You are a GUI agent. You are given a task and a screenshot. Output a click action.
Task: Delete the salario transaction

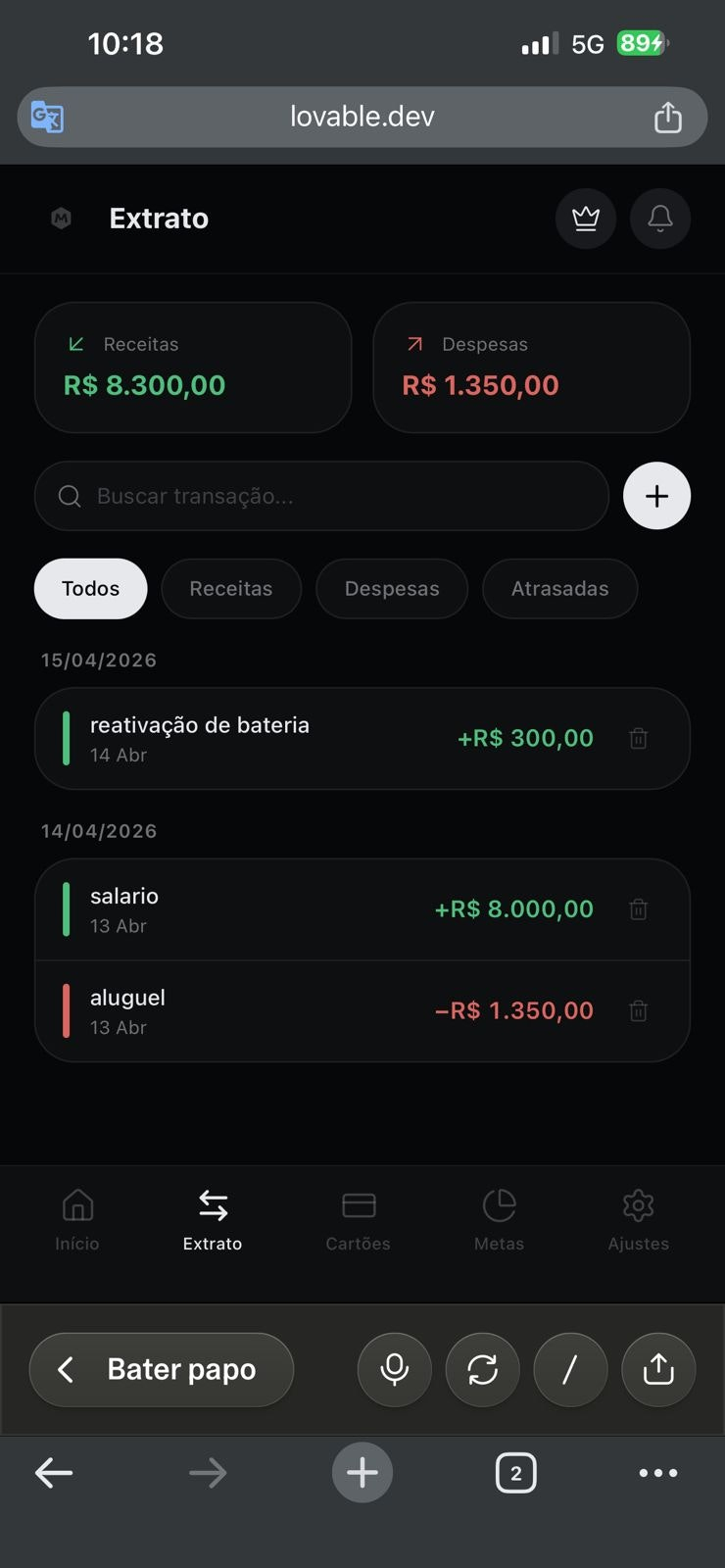638,909
